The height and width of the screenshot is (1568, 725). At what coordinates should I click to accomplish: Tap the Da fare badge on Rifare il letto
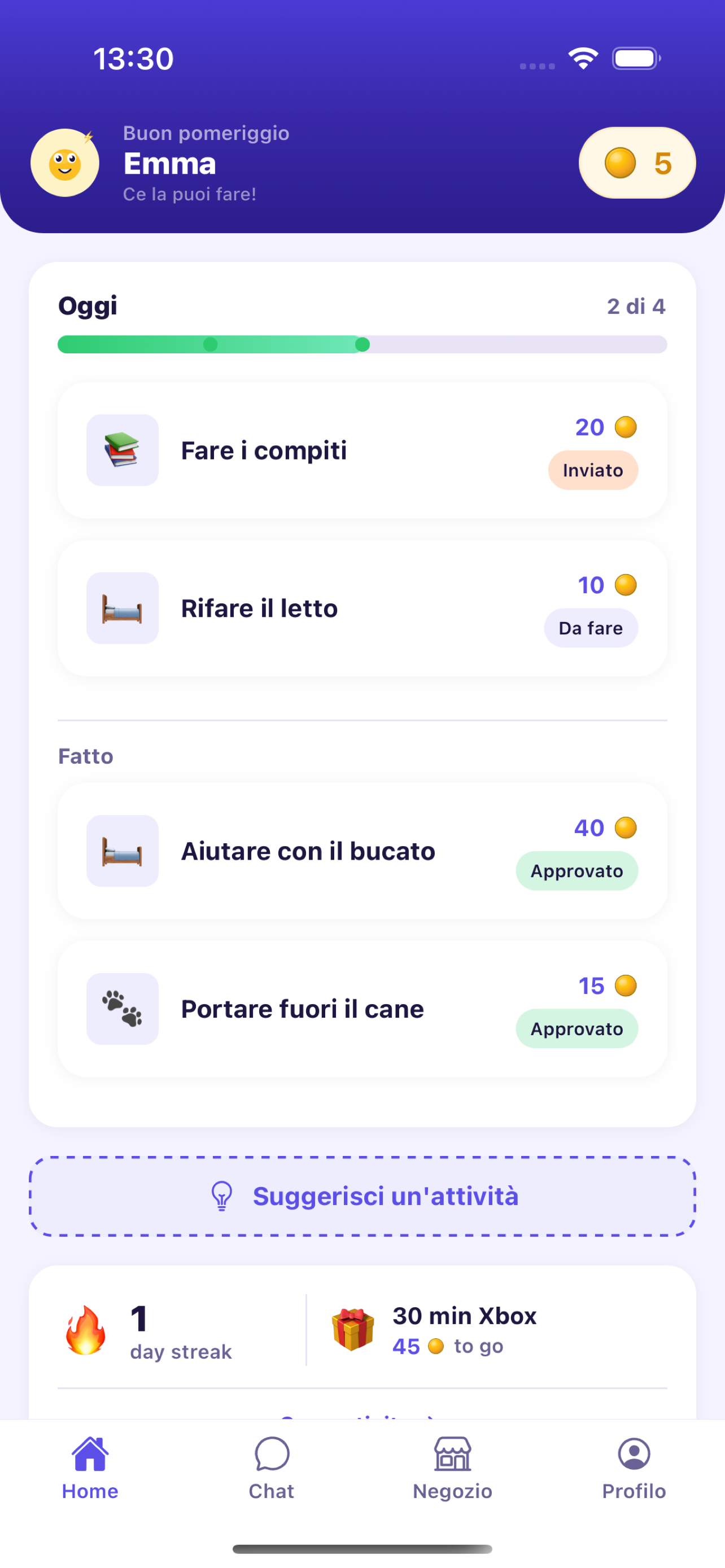(x=591, y=628)
